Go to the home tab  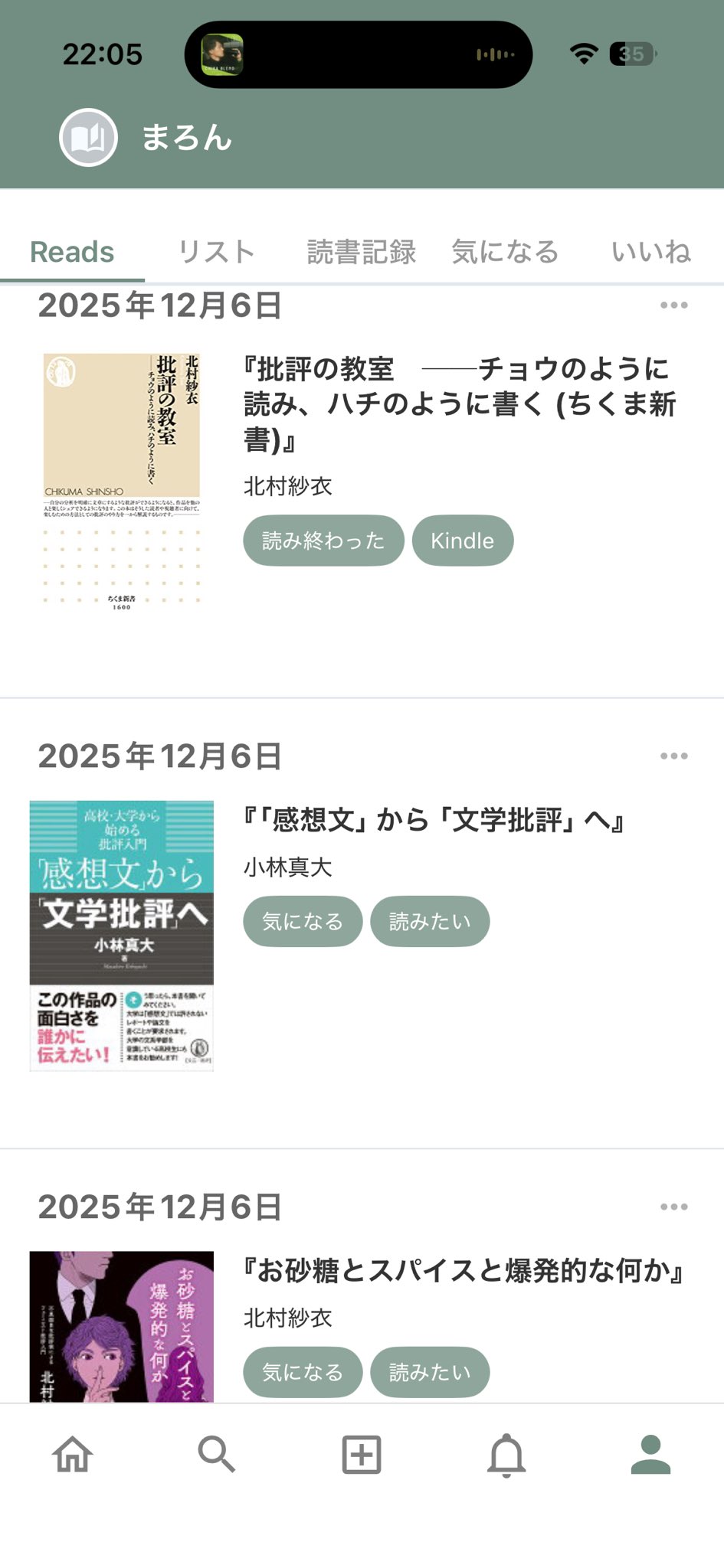coord(73,1455)
